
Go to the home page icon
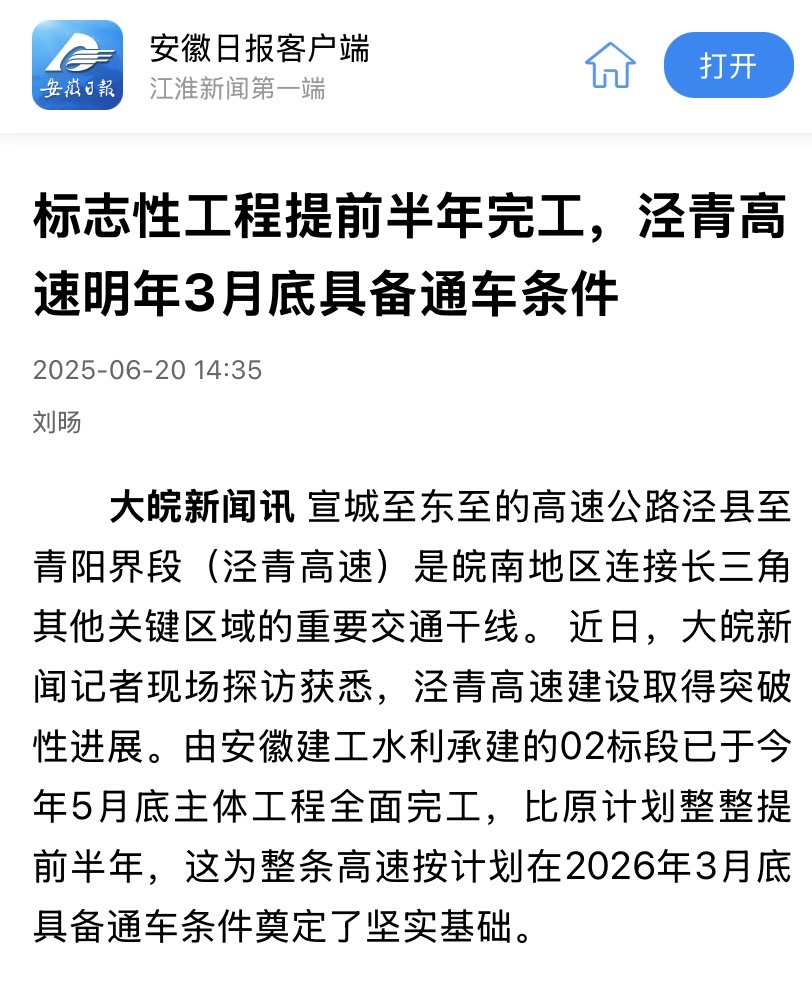tap(610, 66)
